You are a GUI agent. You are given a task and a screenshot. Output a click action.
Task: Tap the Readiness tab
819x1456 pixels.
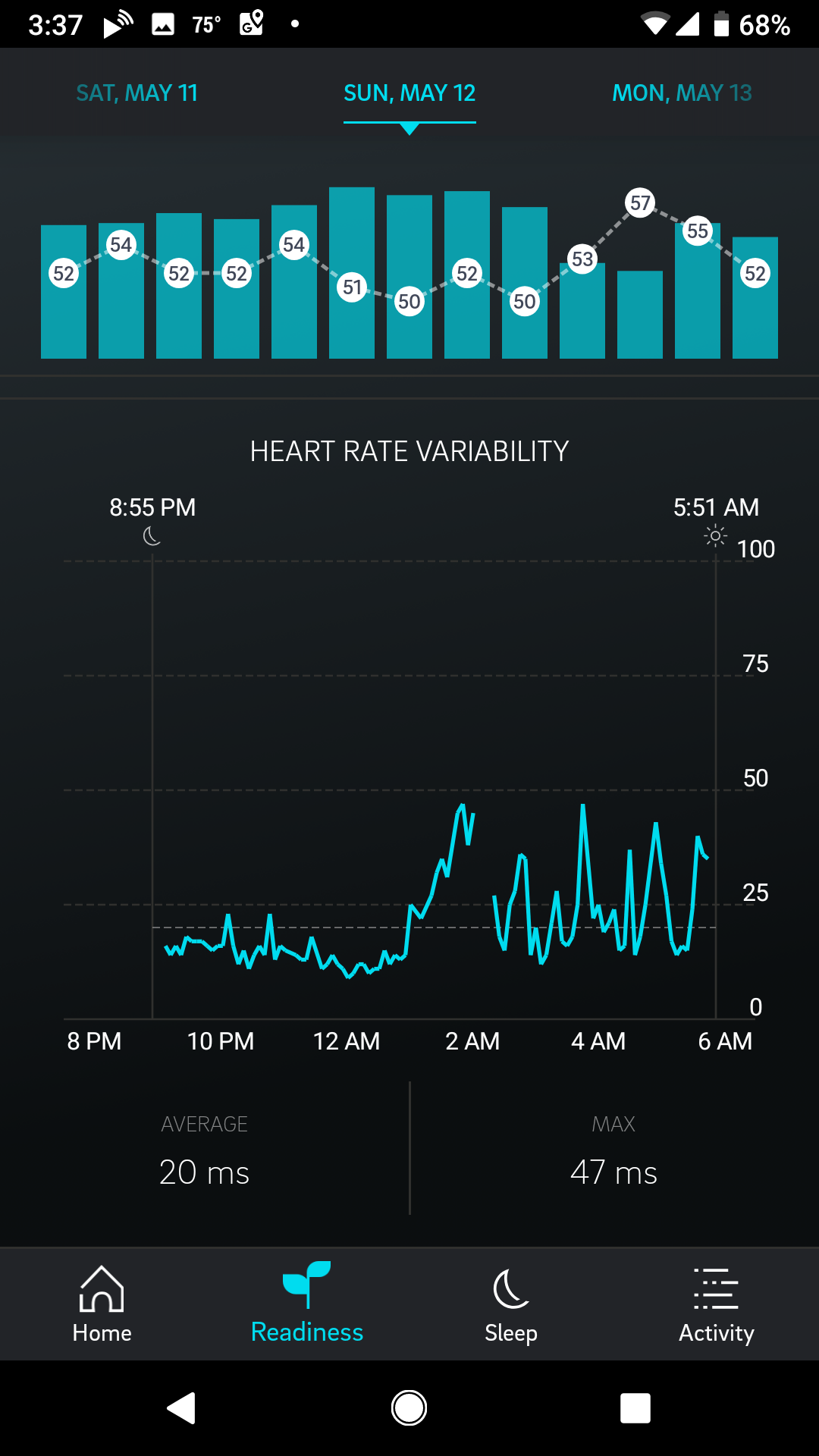307,1304
